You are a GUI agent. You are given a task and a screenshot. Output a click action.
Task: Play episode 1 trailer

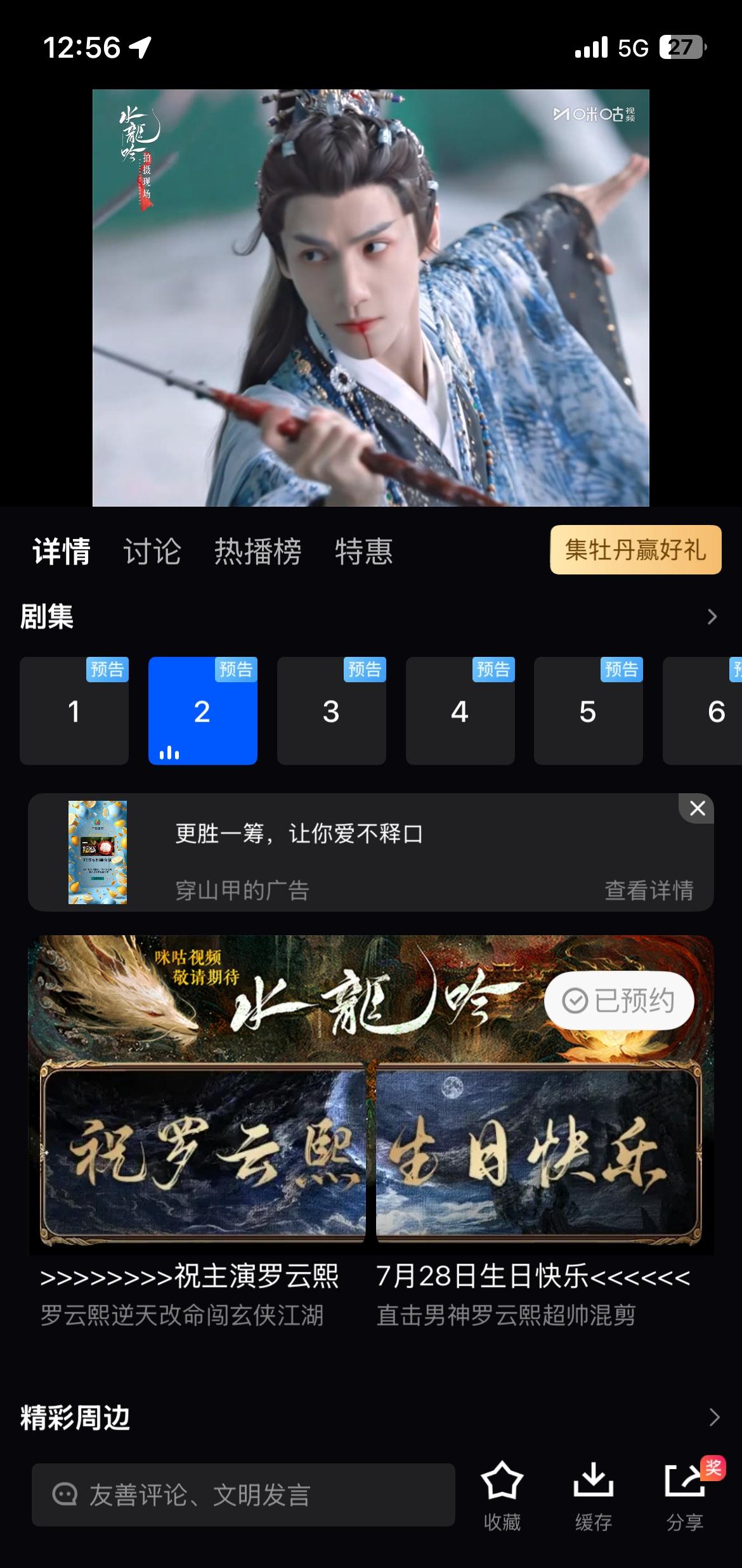pos(74,711)
